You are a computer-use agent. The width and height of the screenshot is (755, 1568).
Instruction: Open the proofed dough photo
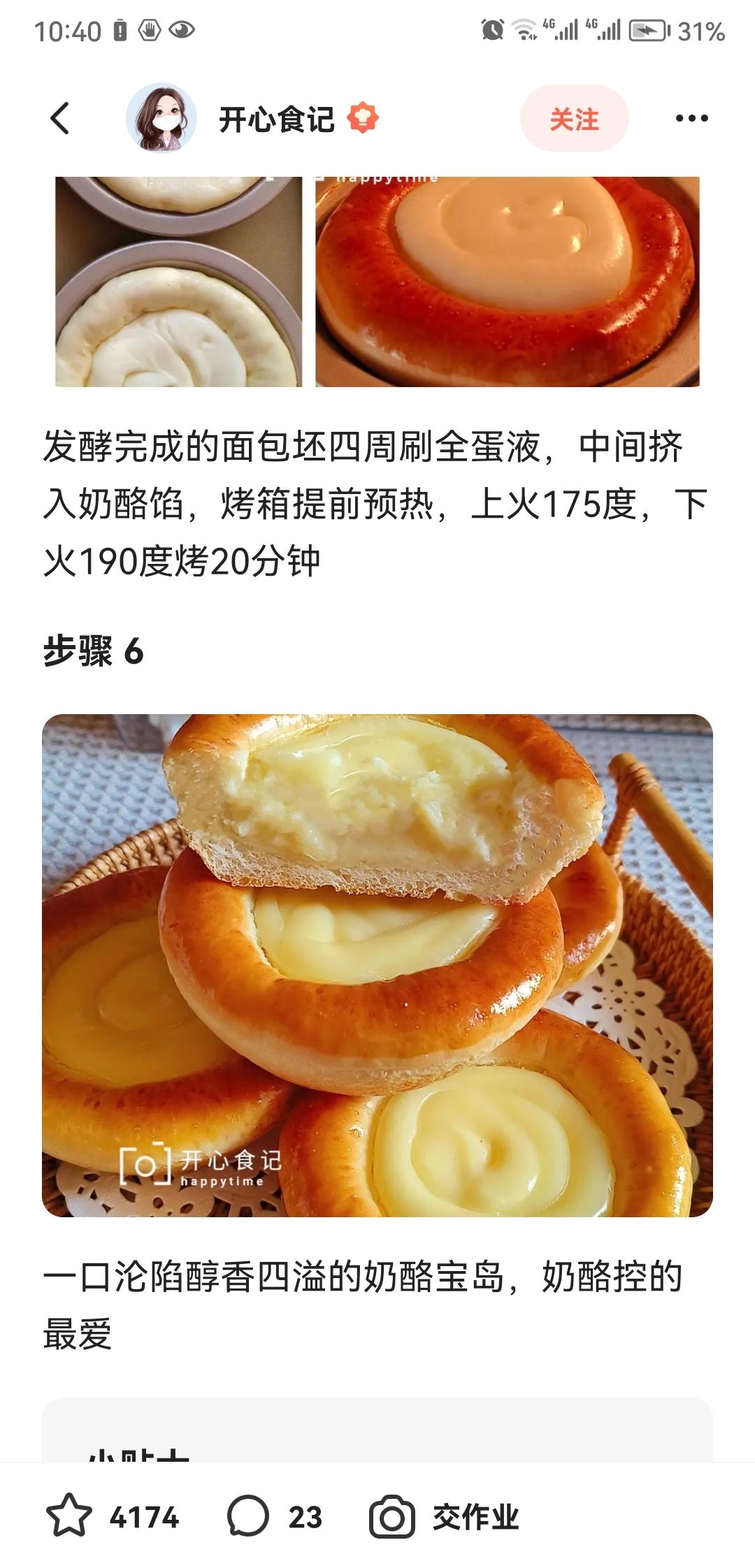tap(178, 281)
